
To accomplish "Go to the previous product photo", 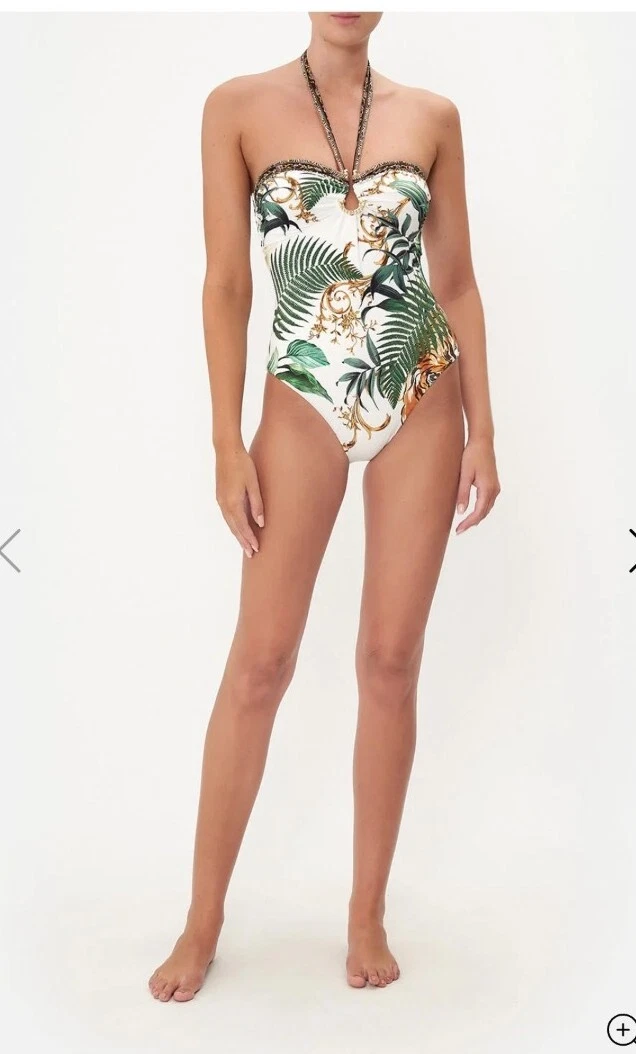I will pos(10,551).
